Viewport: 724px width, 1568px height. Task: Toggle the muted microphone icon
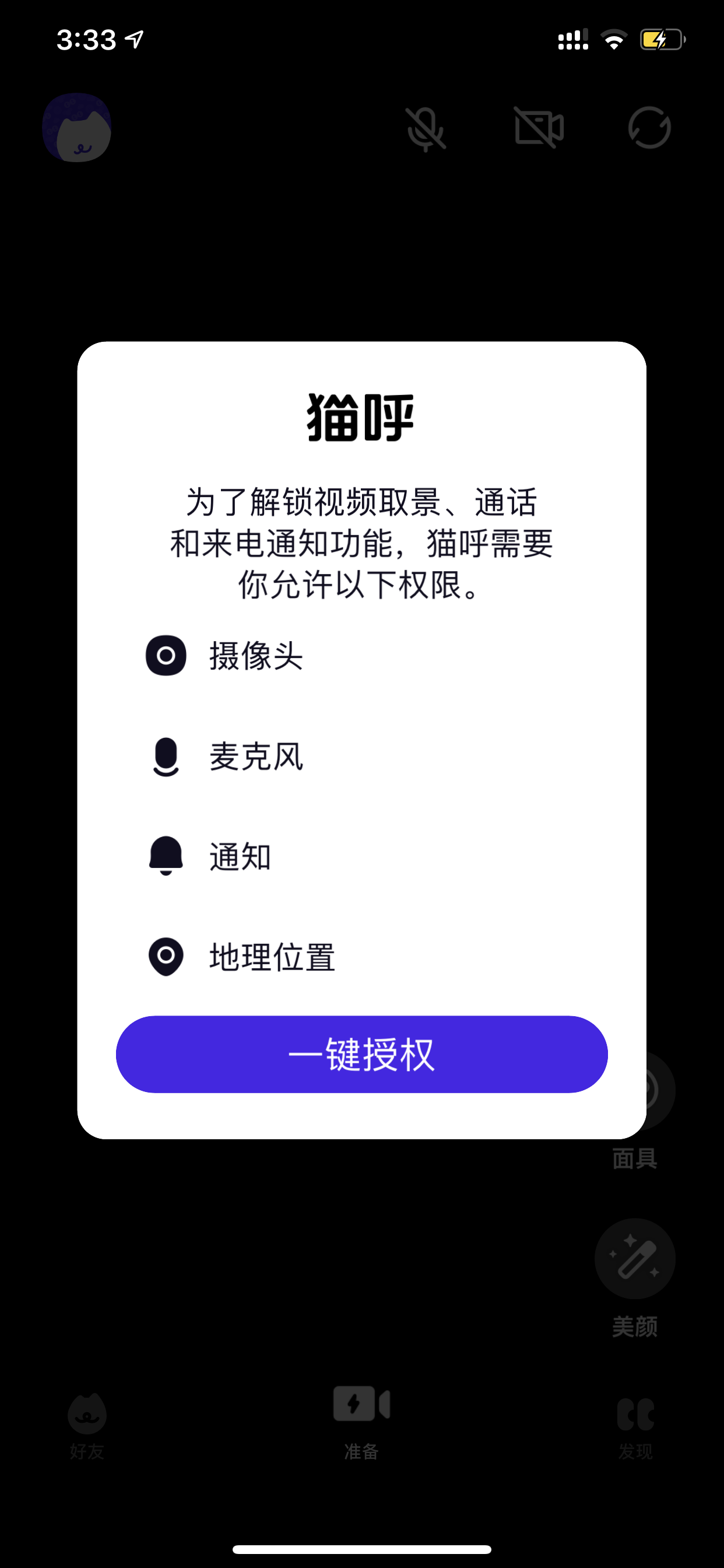click(426, 128)
